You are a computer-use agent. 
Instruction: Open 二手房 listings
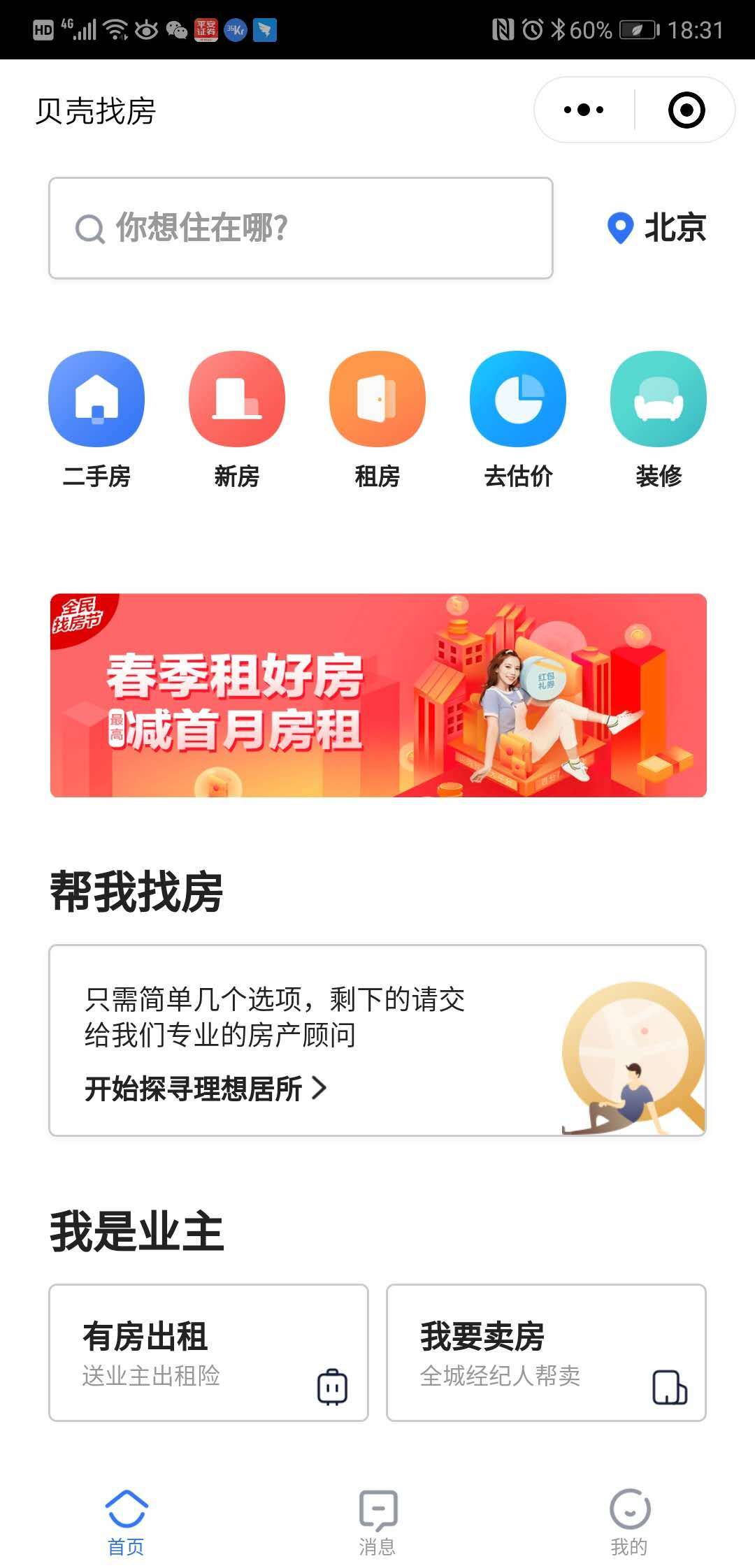click(x=96, y=419)
